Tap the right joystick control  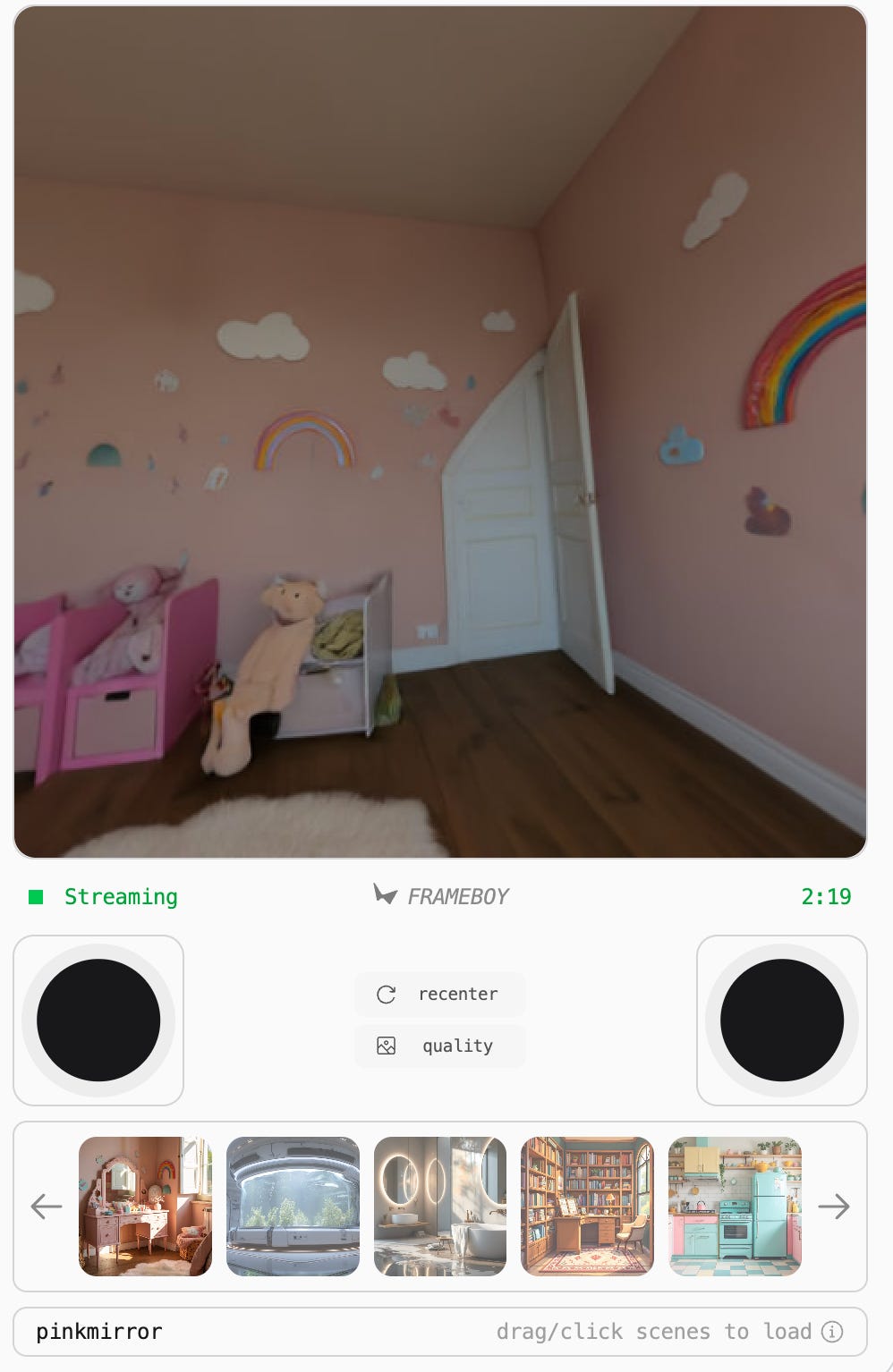point(781,1021)
